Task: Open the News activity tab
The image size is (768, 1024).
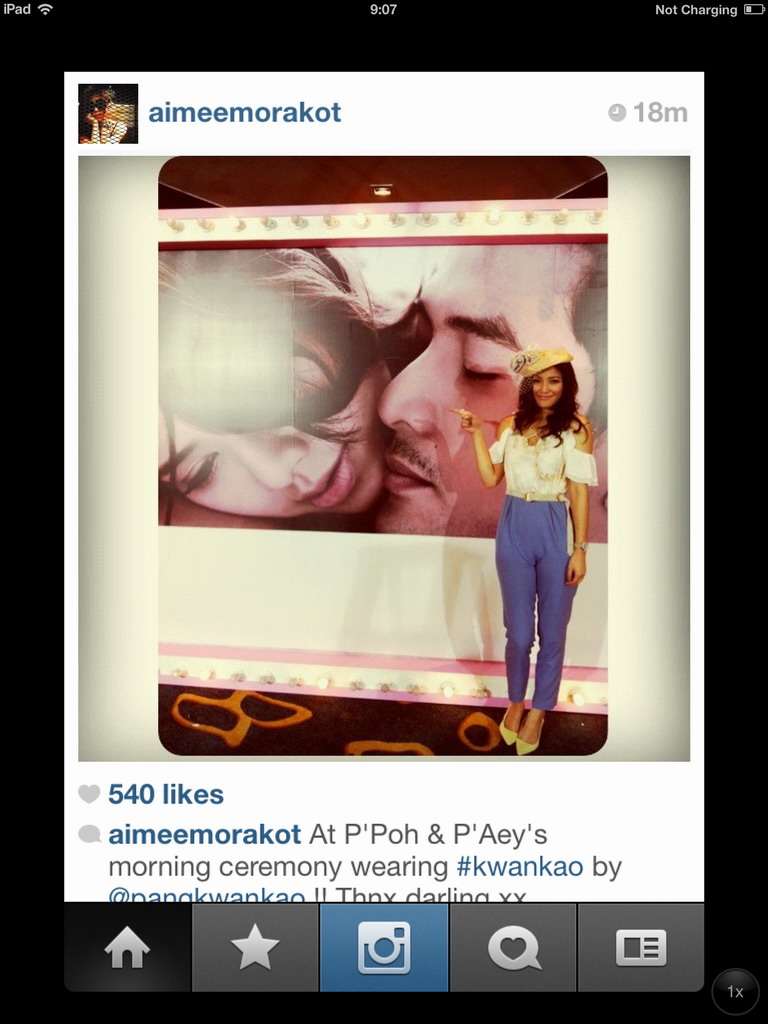Action: tap(513, 948)
